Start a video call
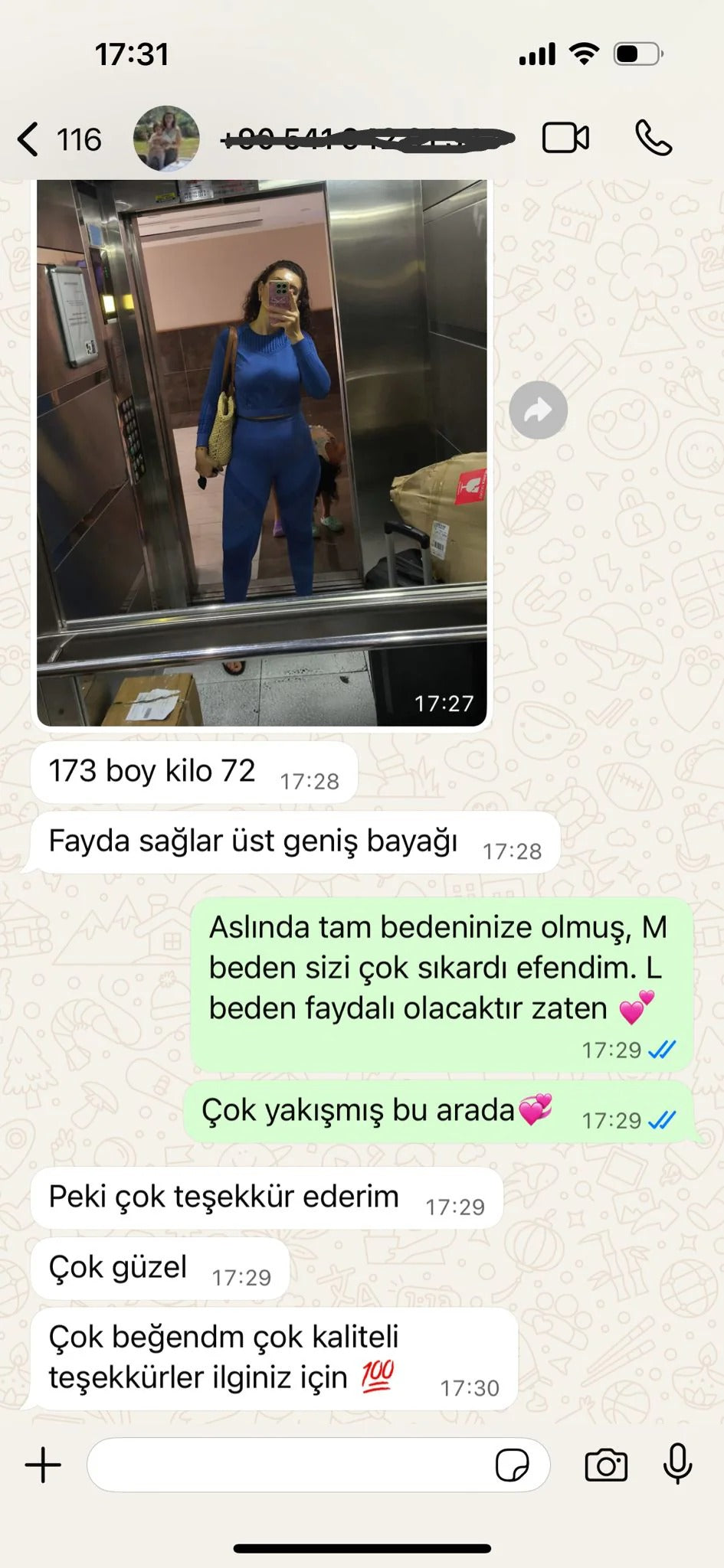 click(565, 139)
